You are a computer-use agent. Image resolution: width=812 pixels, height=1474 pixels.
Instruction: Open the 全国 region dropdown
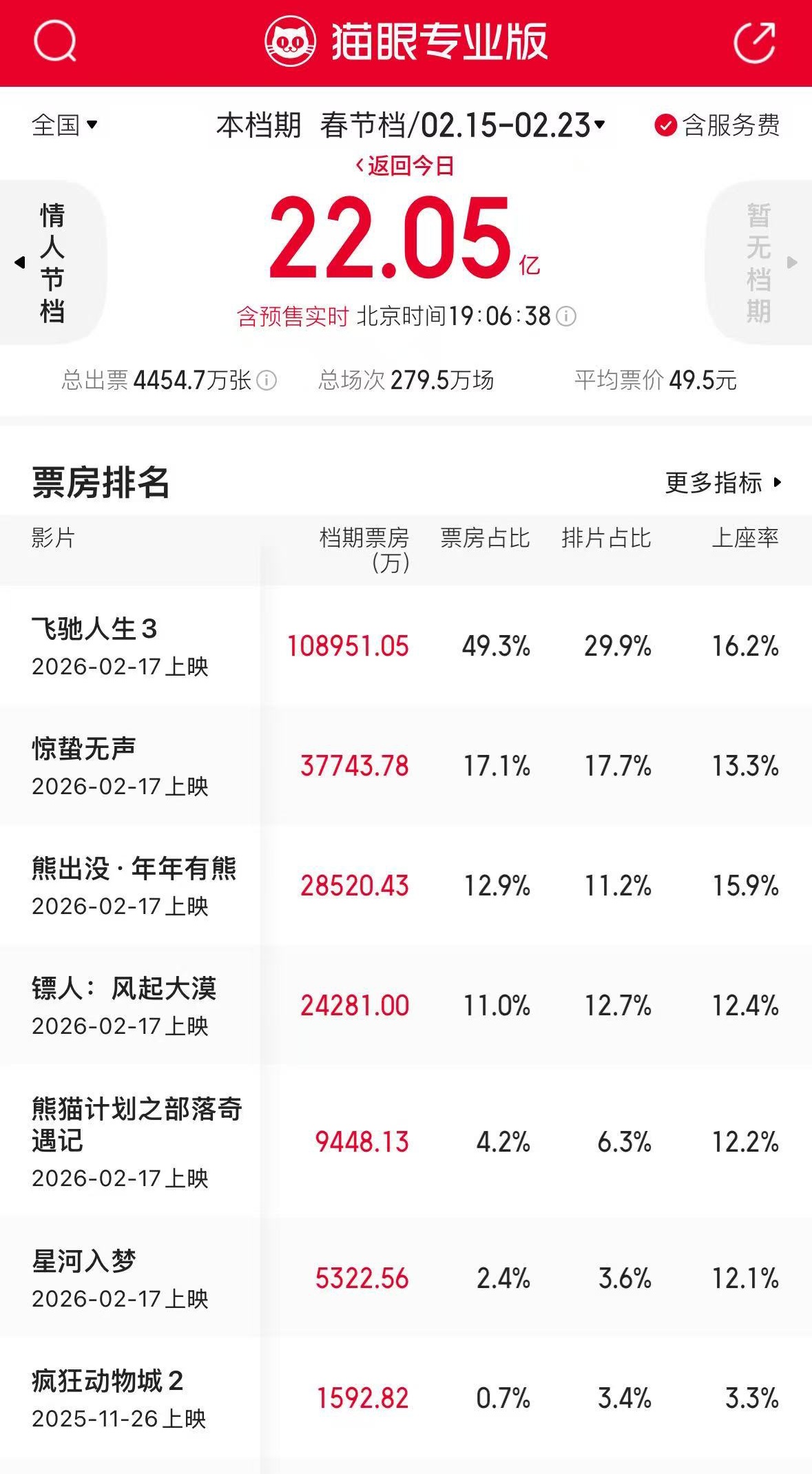click(64, 125)
